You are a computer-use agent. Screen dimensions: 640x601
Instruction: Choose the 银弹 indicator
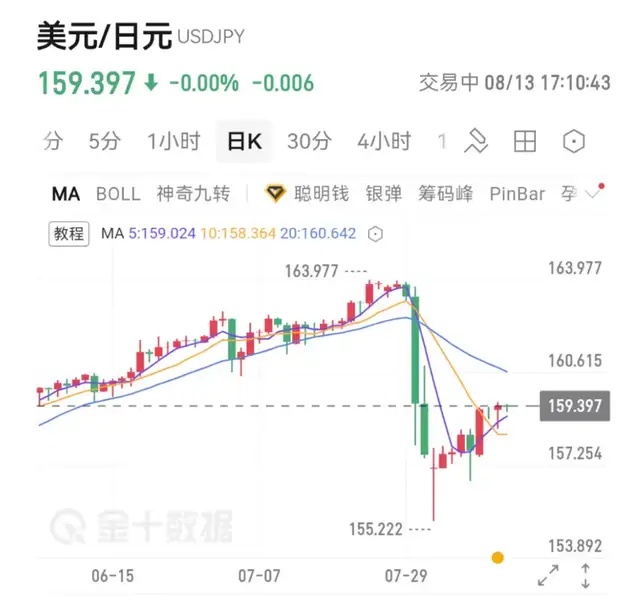pyautogui.click(x=384, y=194)
